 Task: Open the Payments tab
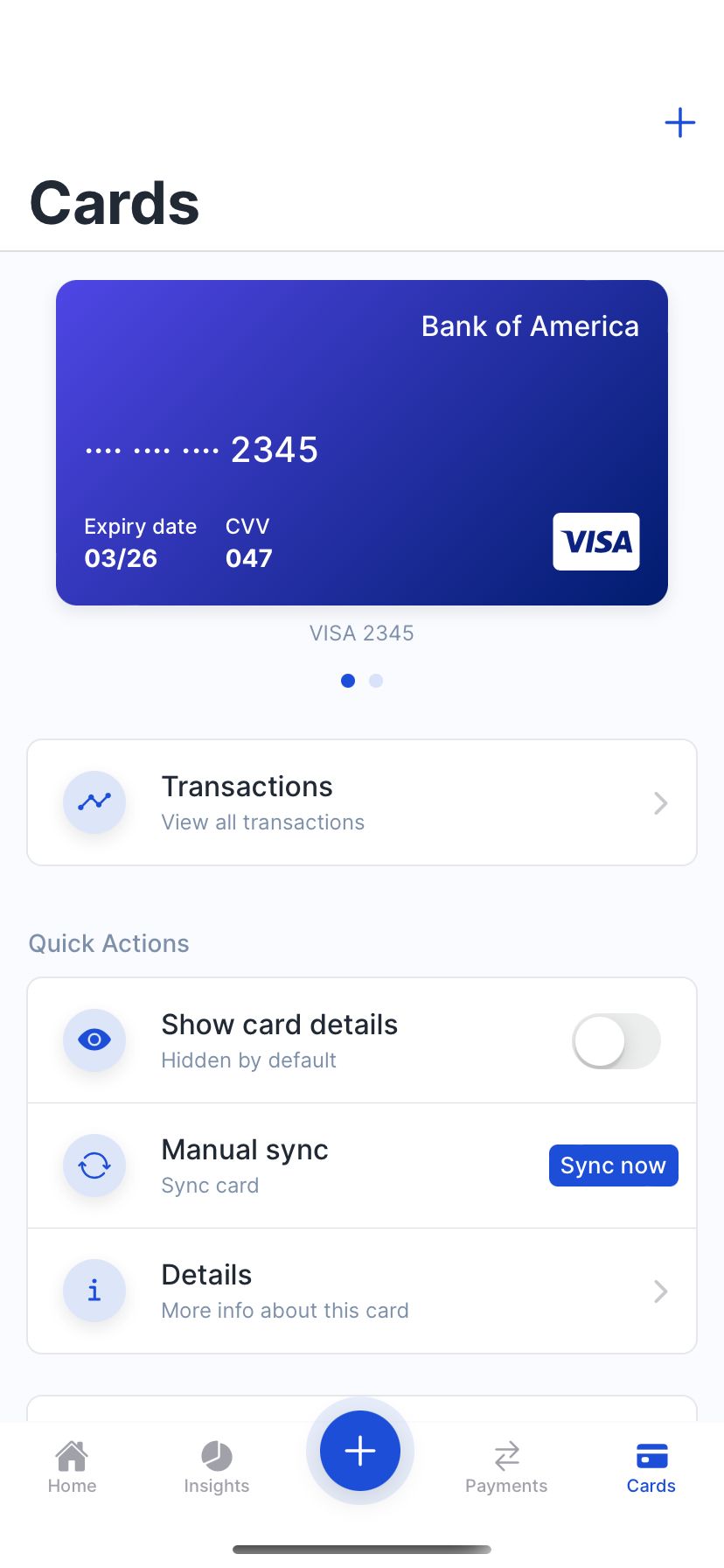point(506,1466)
